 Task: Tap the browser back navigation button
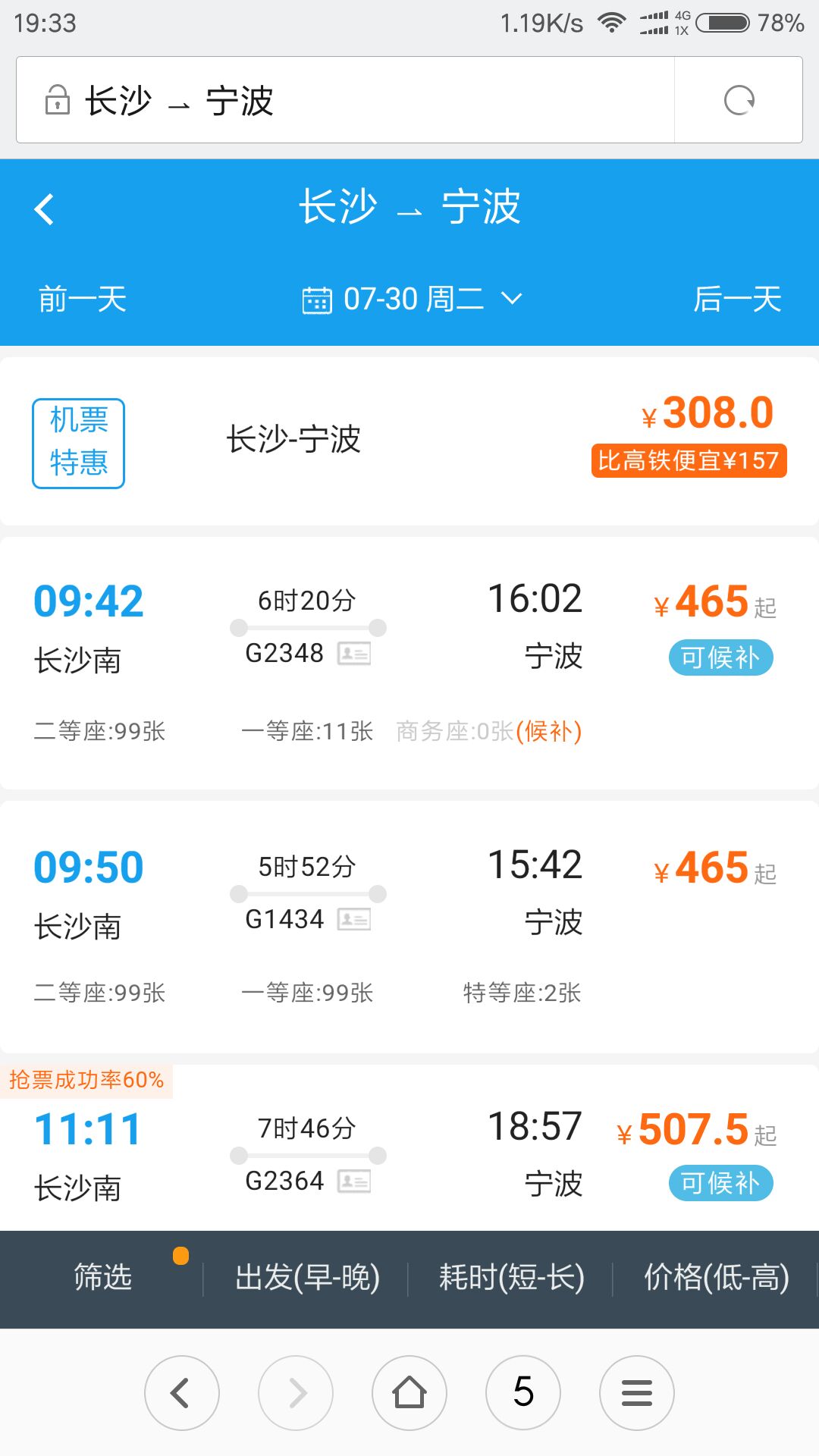click(x=182, y=1392)
